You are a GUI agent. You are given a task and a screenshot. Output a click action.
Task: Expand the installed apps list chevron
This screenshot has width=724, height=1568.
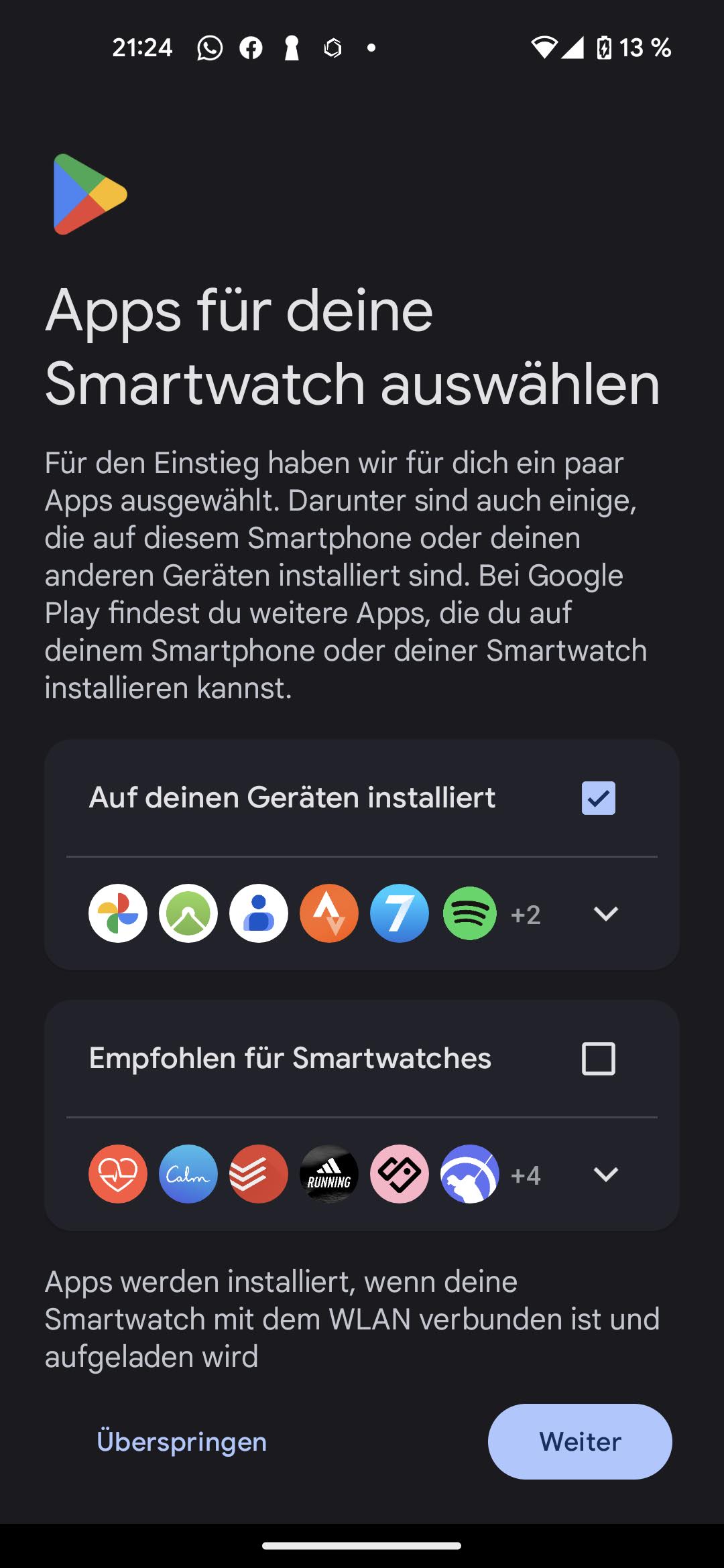tap(605, 913)
